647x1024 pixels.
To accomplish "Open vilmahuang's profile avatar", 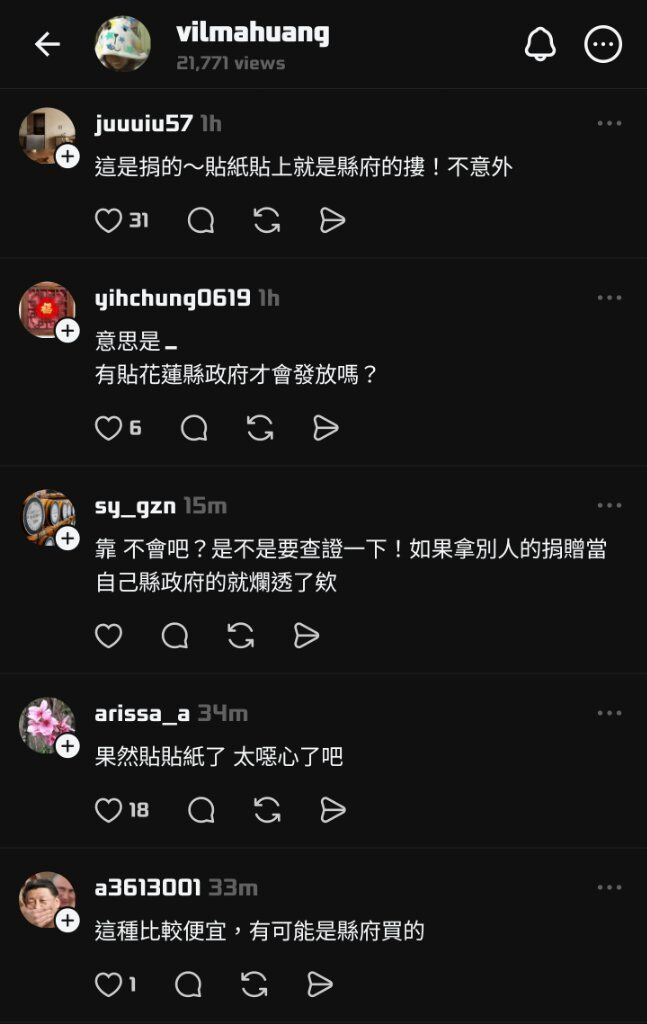I will [x=122, y=44].
